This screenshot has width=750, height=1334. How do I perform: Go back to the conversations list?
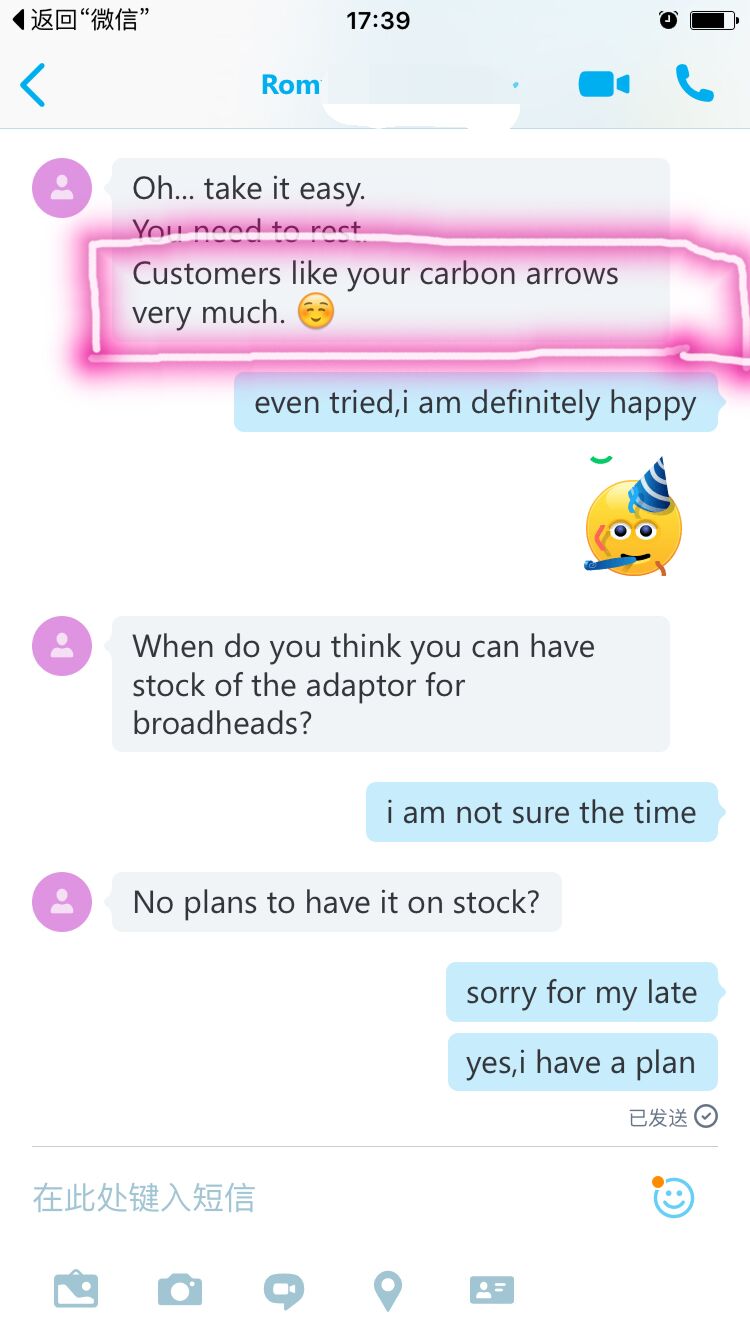coord(33,85)
